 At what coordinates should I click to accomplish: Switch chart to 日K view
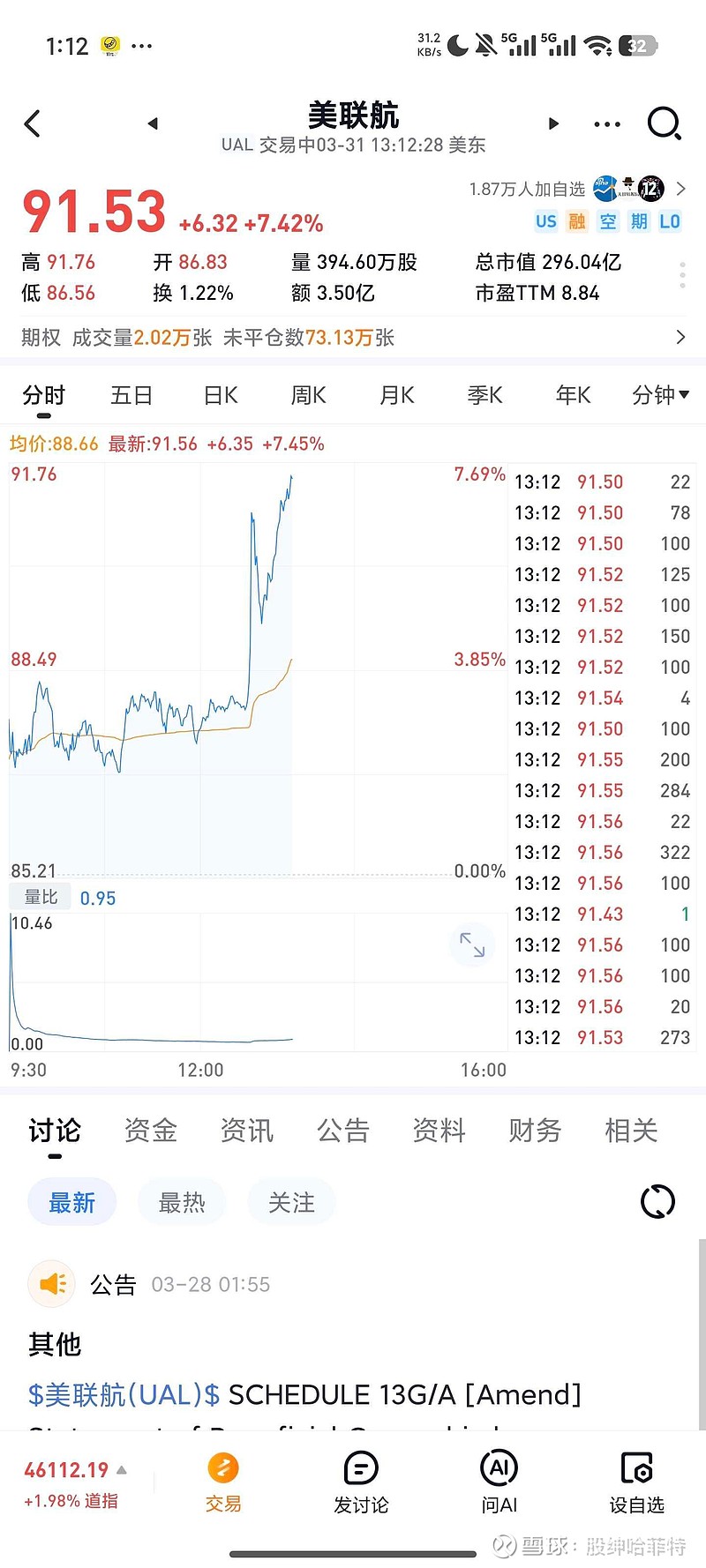(x=221, y=395)
